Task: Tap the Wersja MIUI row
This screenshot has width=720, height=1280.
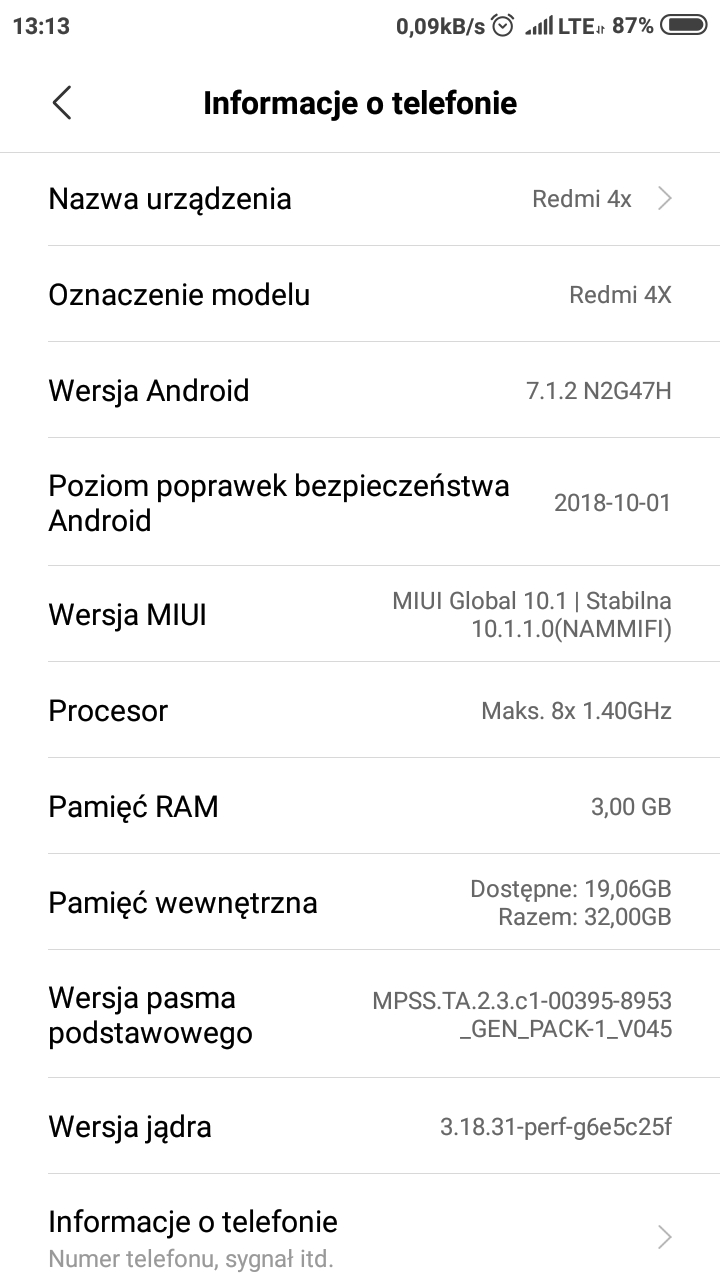Action: point(360,614)
